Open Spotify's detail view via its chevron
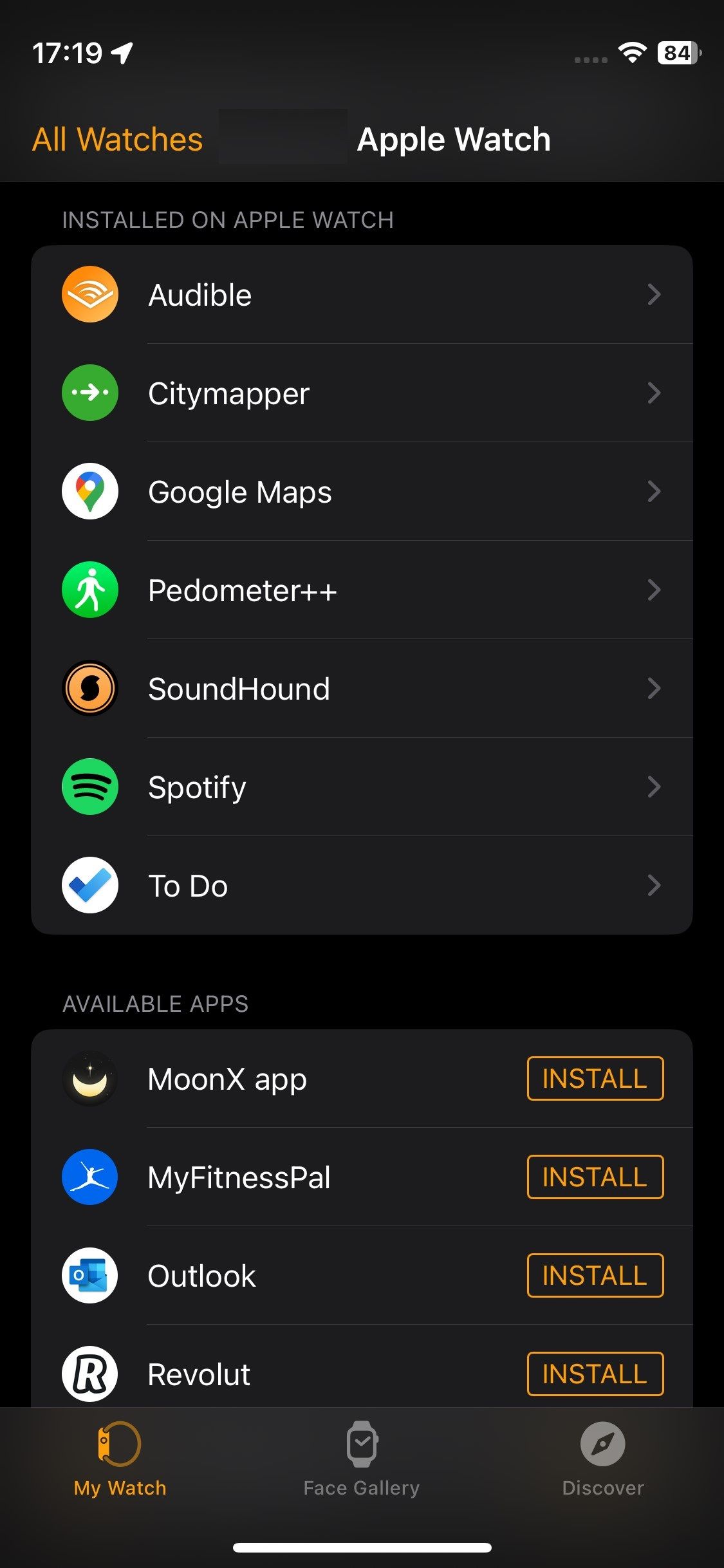This screenshot has width=724, height=1568. click(x=654, y=786)
